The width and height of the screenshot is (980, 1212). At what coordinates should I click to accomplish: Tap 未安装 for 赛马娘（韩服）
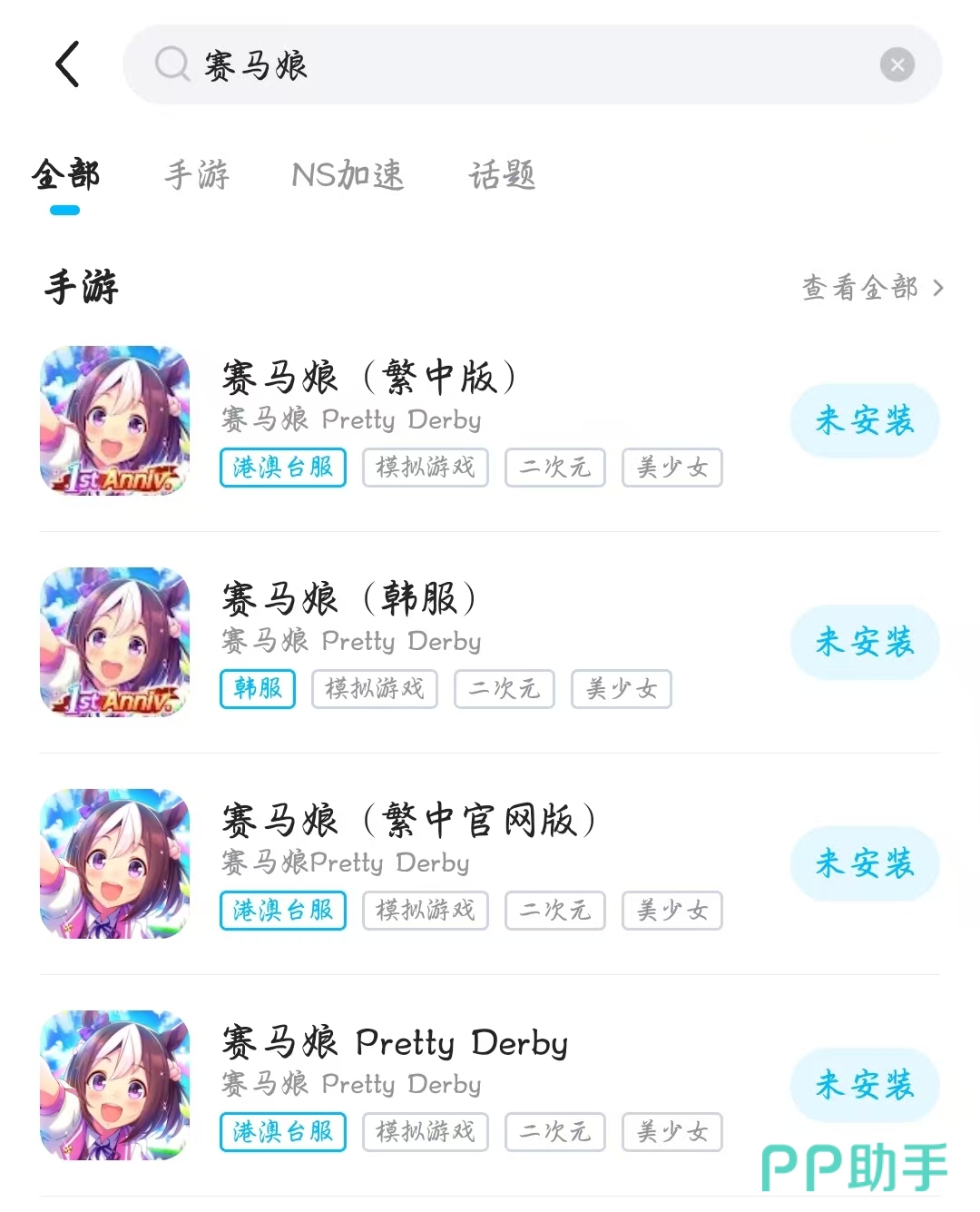point(864,642)
